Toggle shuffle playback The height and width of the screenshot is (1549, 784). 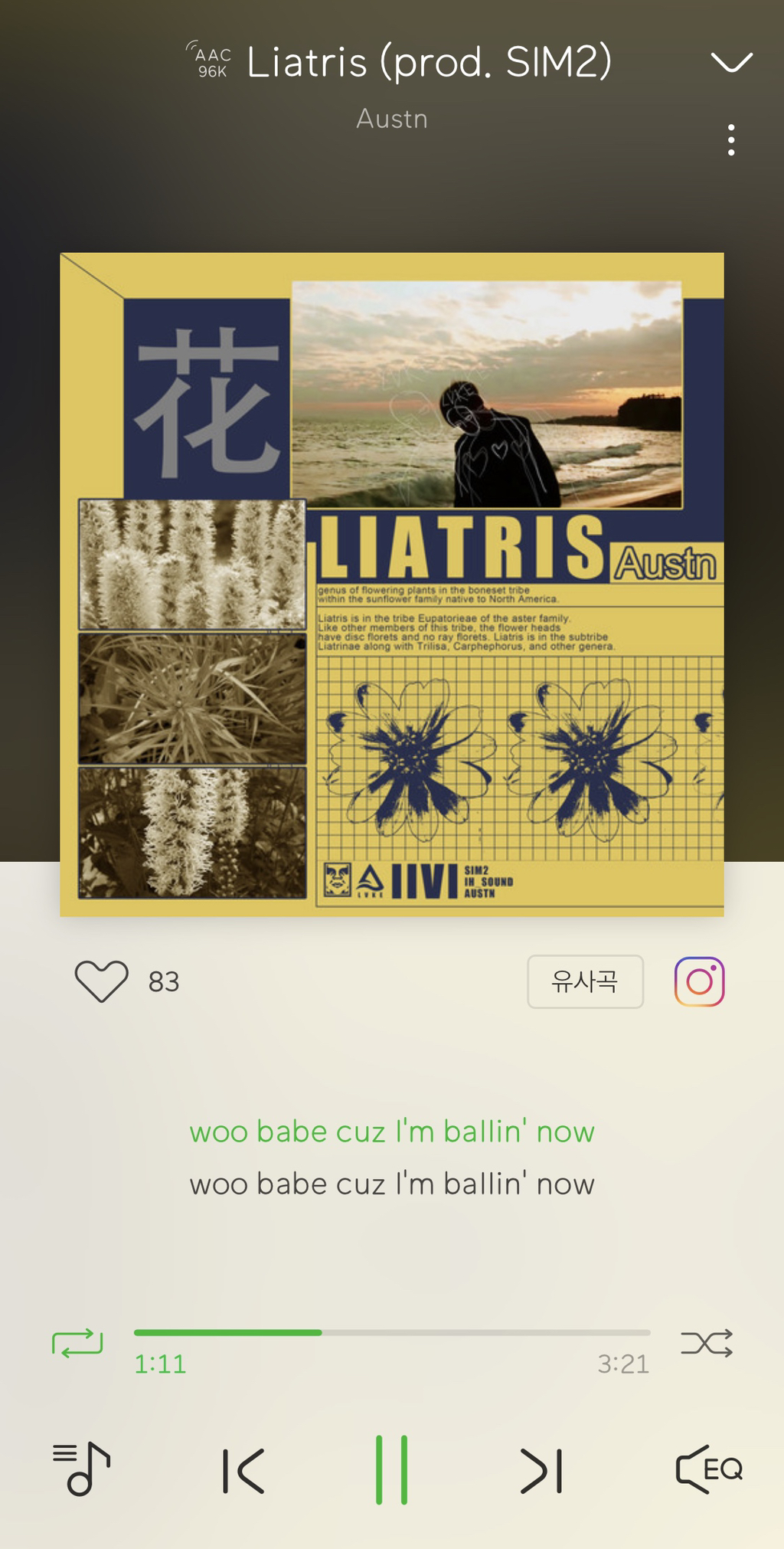(x=707, y=1343)
